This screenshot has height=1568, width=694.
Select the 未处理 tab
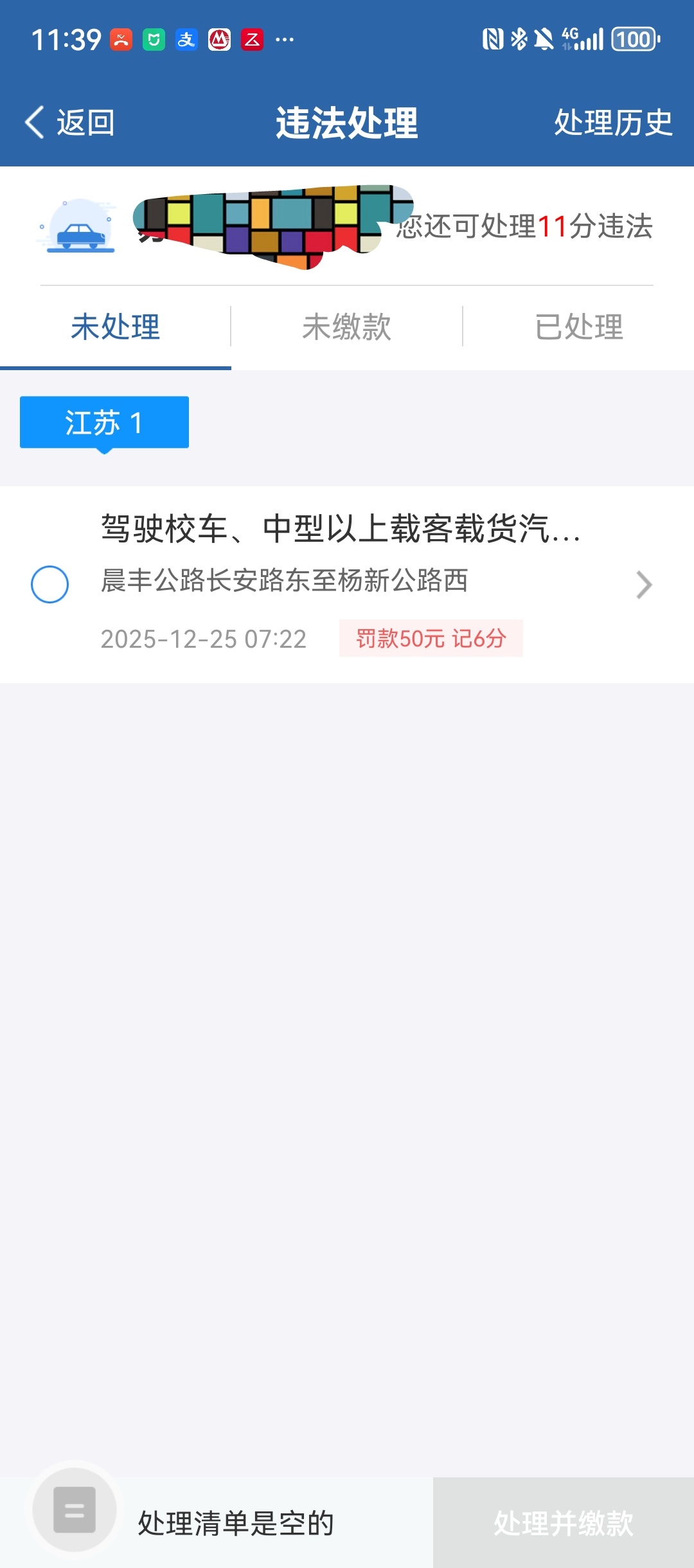[116, 327]
